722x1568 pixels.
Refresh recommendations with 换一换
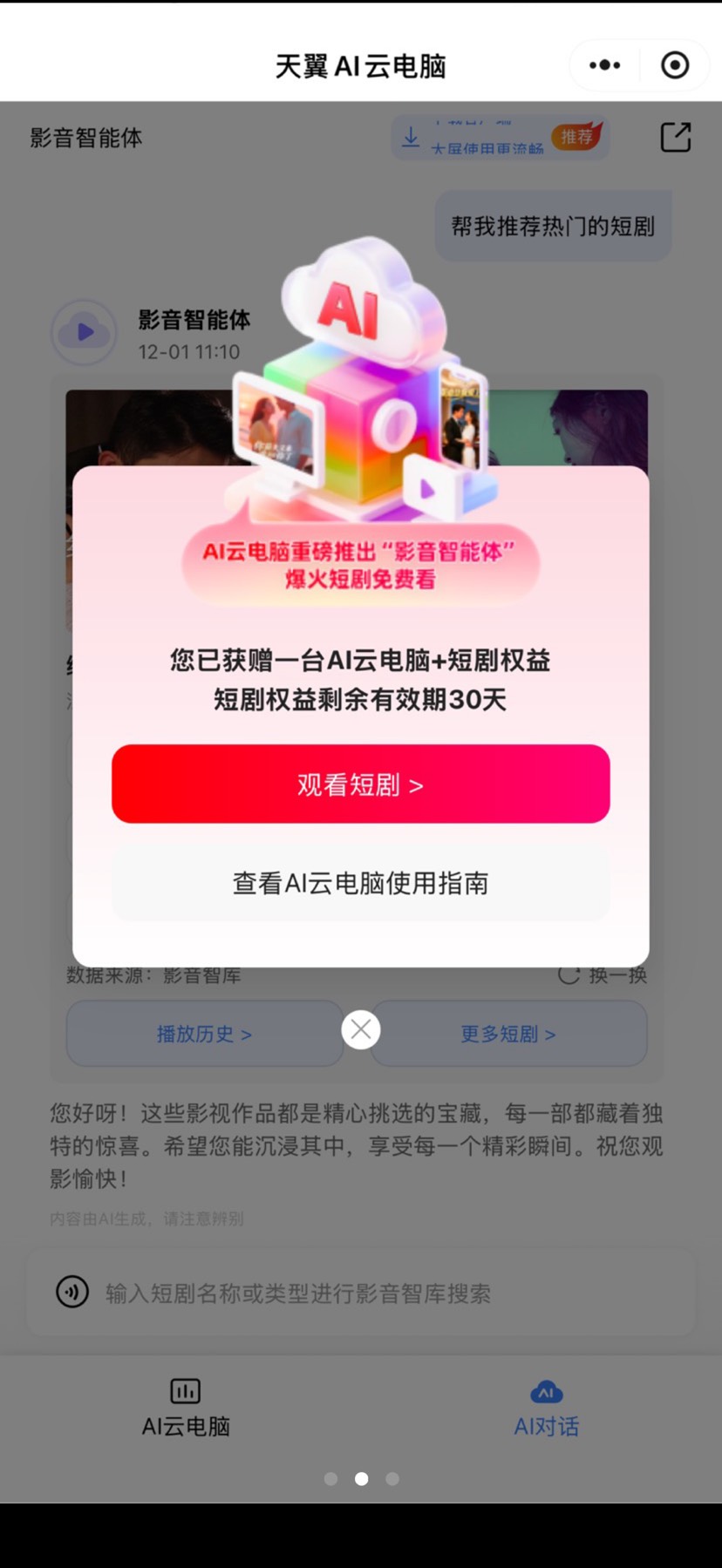pos(603,975)
